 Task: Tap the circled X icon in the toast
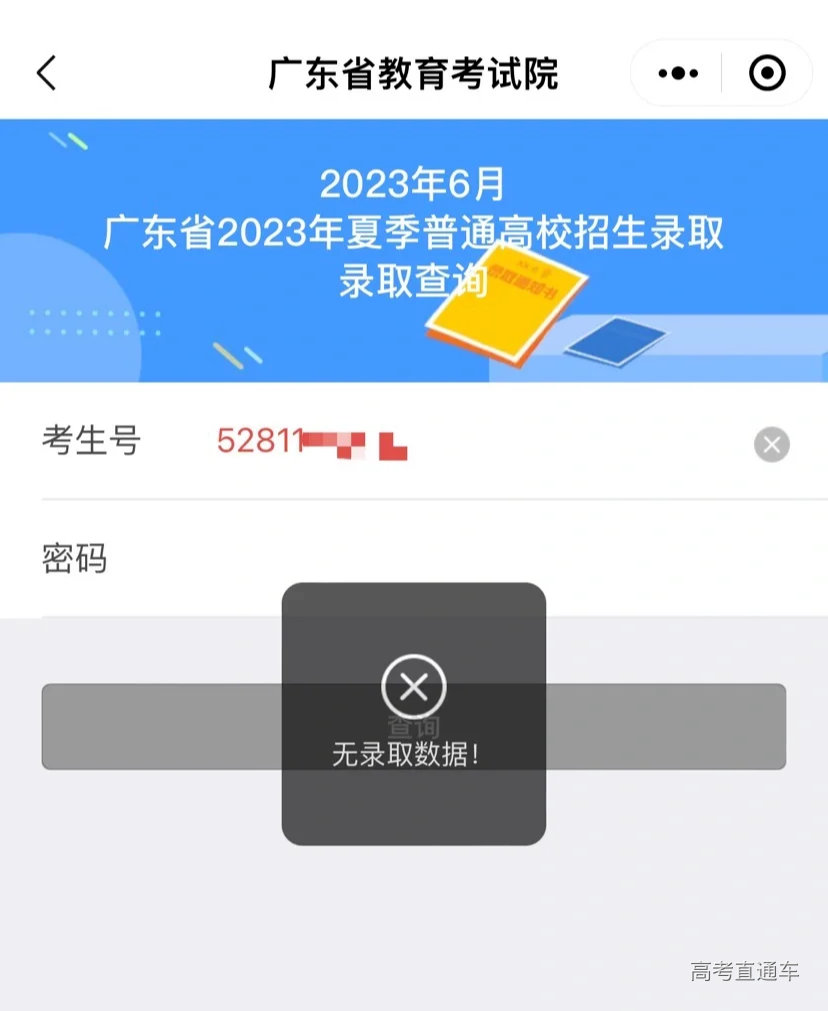click(x=413, y=685)
